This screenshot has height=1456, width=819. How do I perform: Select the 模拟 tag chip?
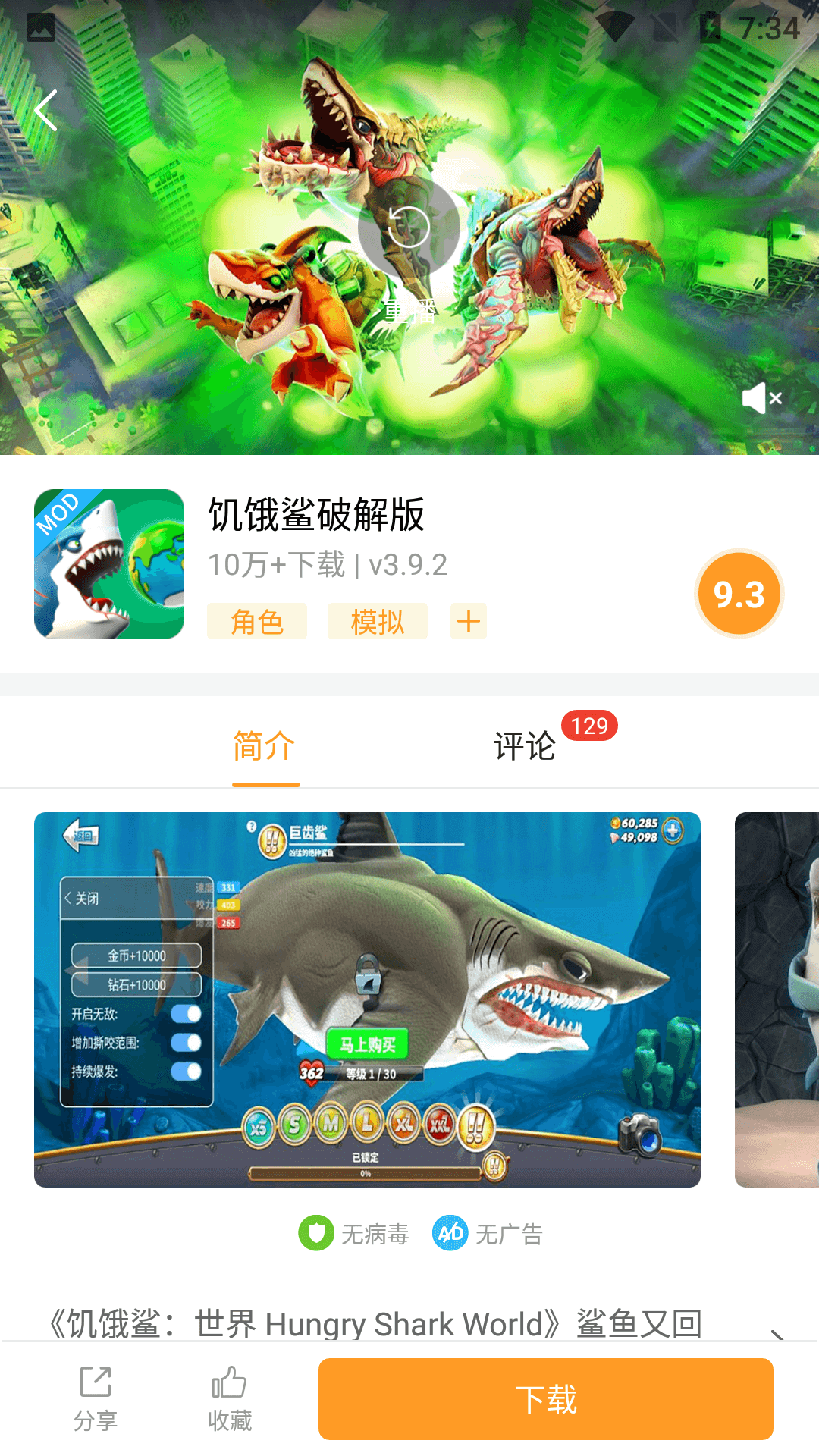(378, 621)
